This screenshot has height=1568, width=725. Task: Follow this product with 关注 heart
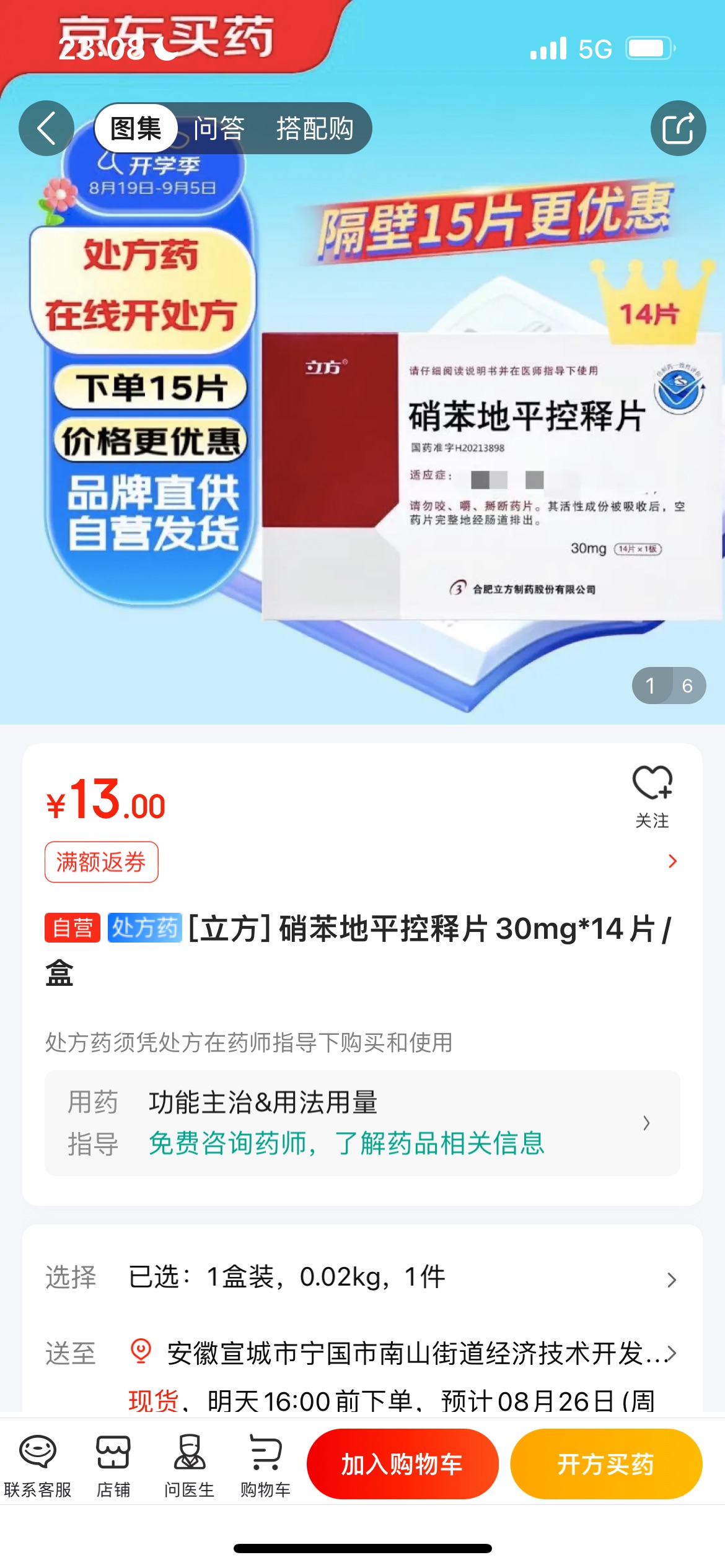[x=652, y=795]
